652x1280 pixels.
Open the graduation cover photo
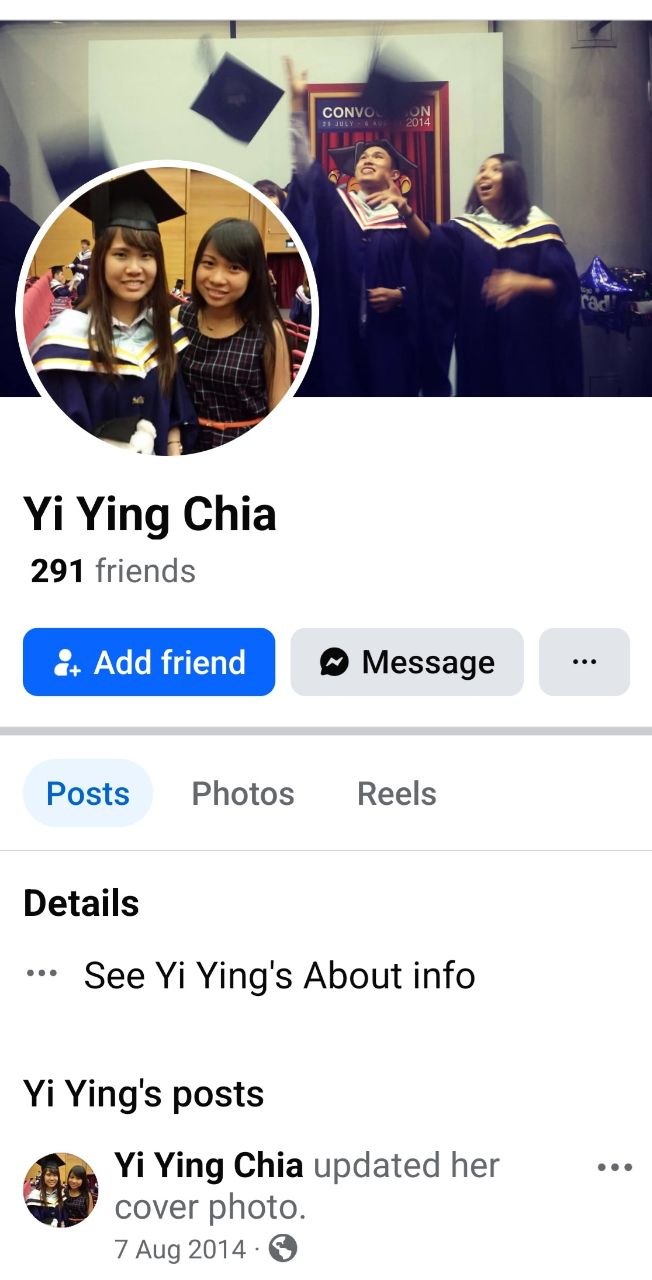[x=470, y=200]
